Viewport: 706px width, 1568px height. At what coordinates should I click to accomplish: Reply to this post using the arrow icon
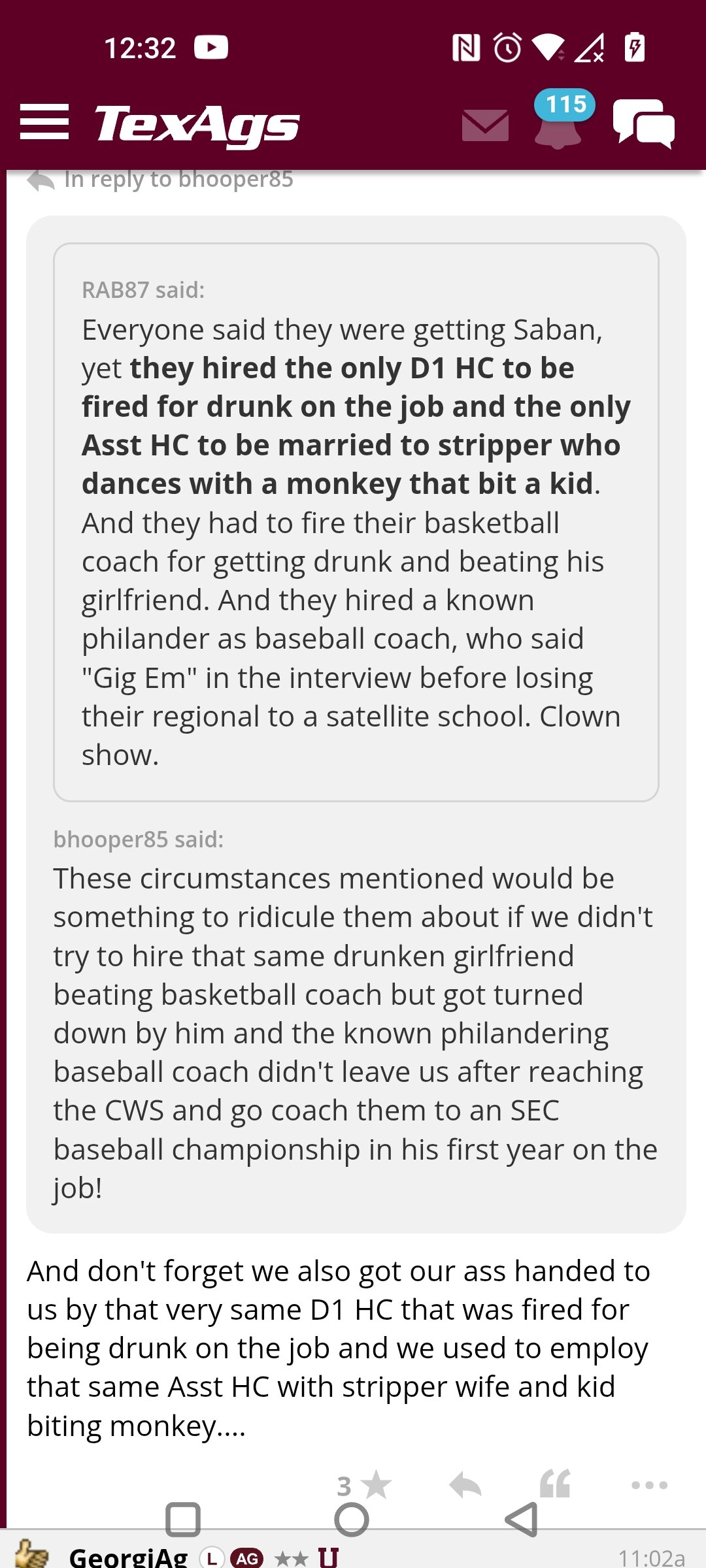tap(465, 1485)
